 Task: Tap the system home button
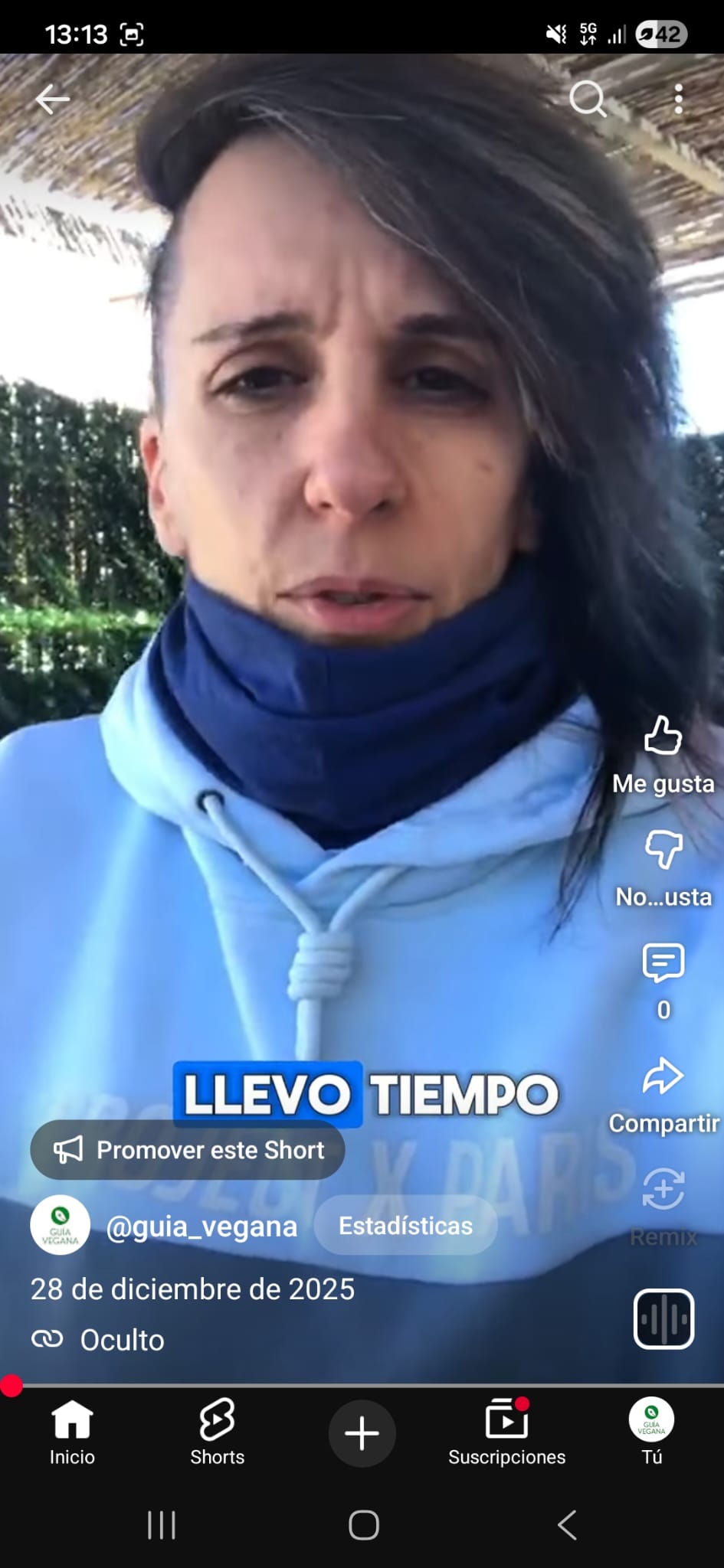click(363, 1525)
